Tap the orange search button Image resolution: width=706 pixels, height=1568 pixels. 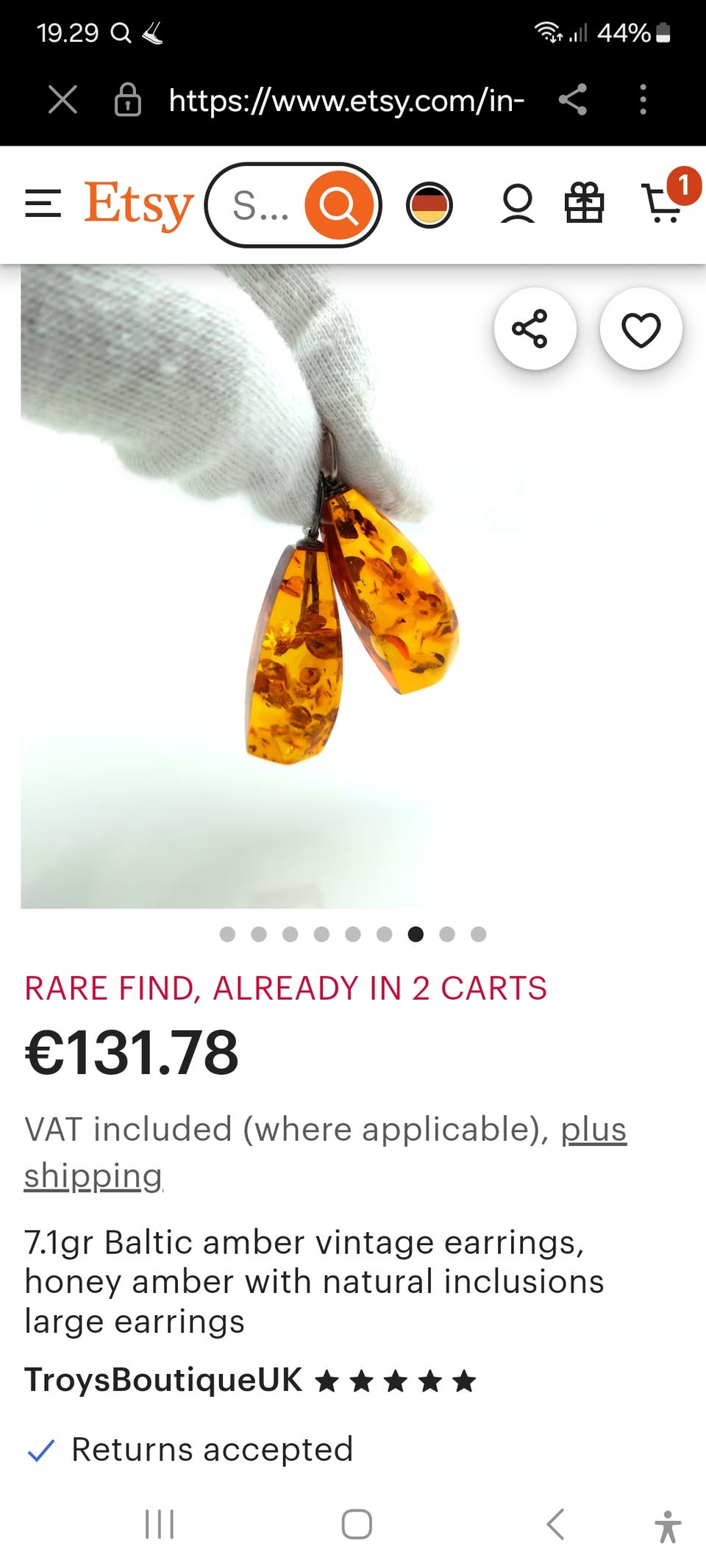coord(339,205)
